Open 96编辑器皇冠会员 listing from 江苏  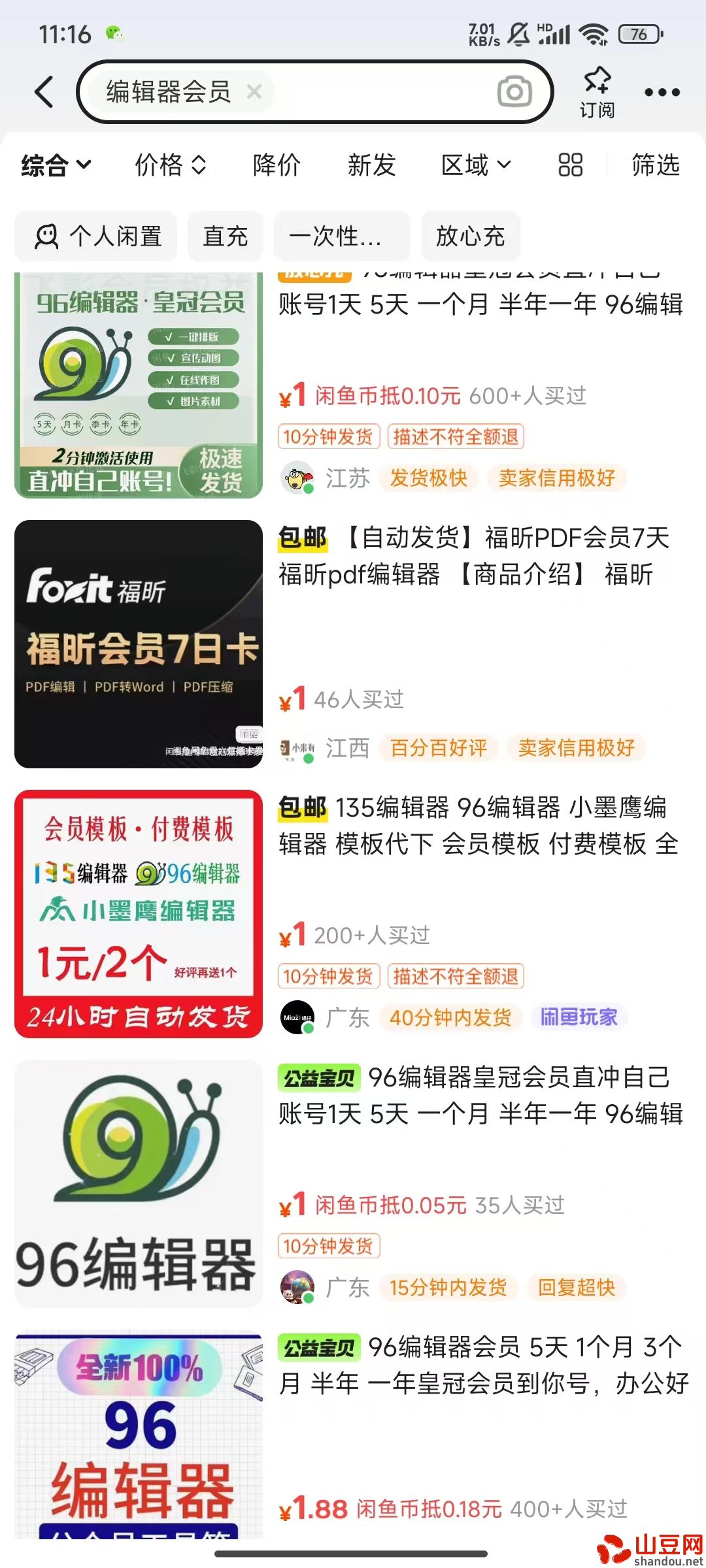coord(353,385)
